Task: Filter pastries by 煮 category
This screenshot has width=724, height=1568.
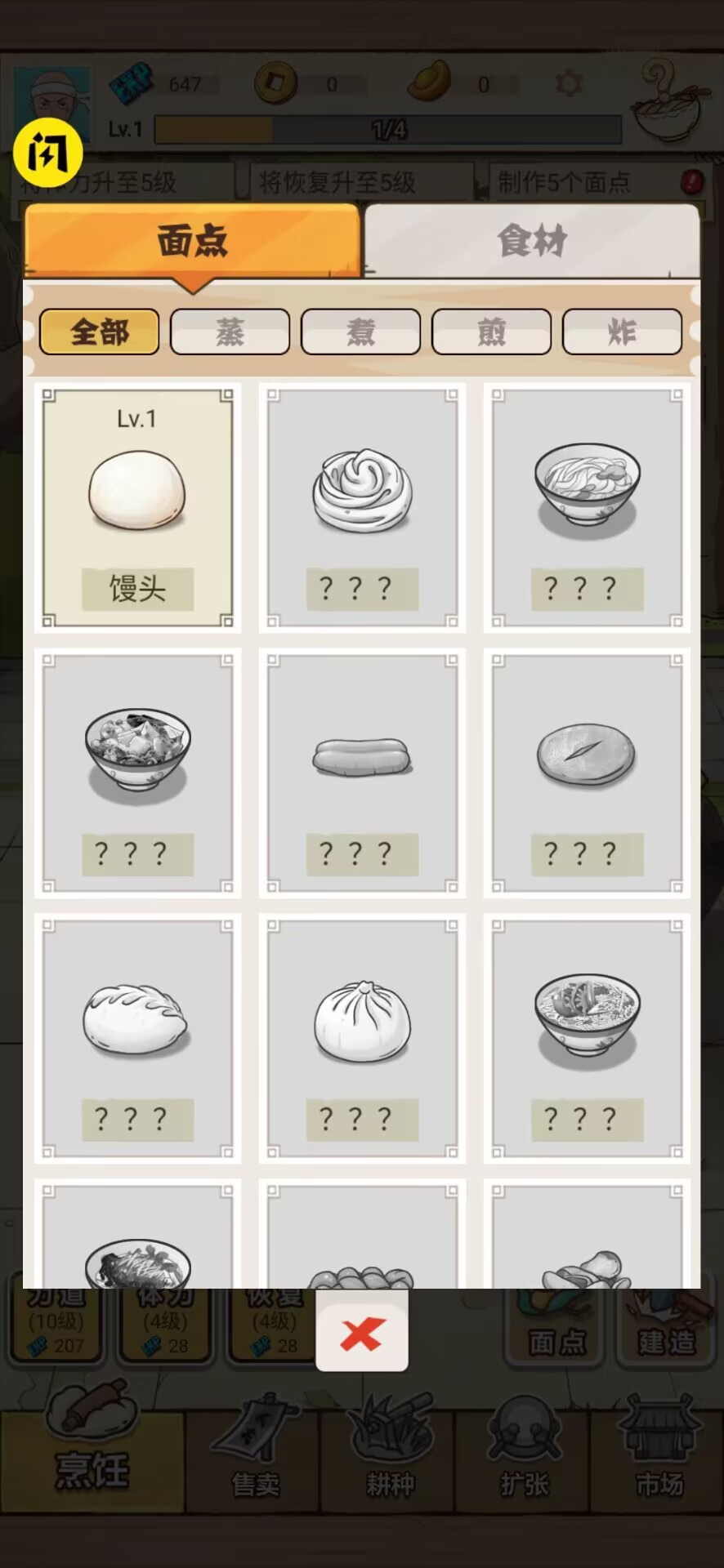Action: (360, 332)
